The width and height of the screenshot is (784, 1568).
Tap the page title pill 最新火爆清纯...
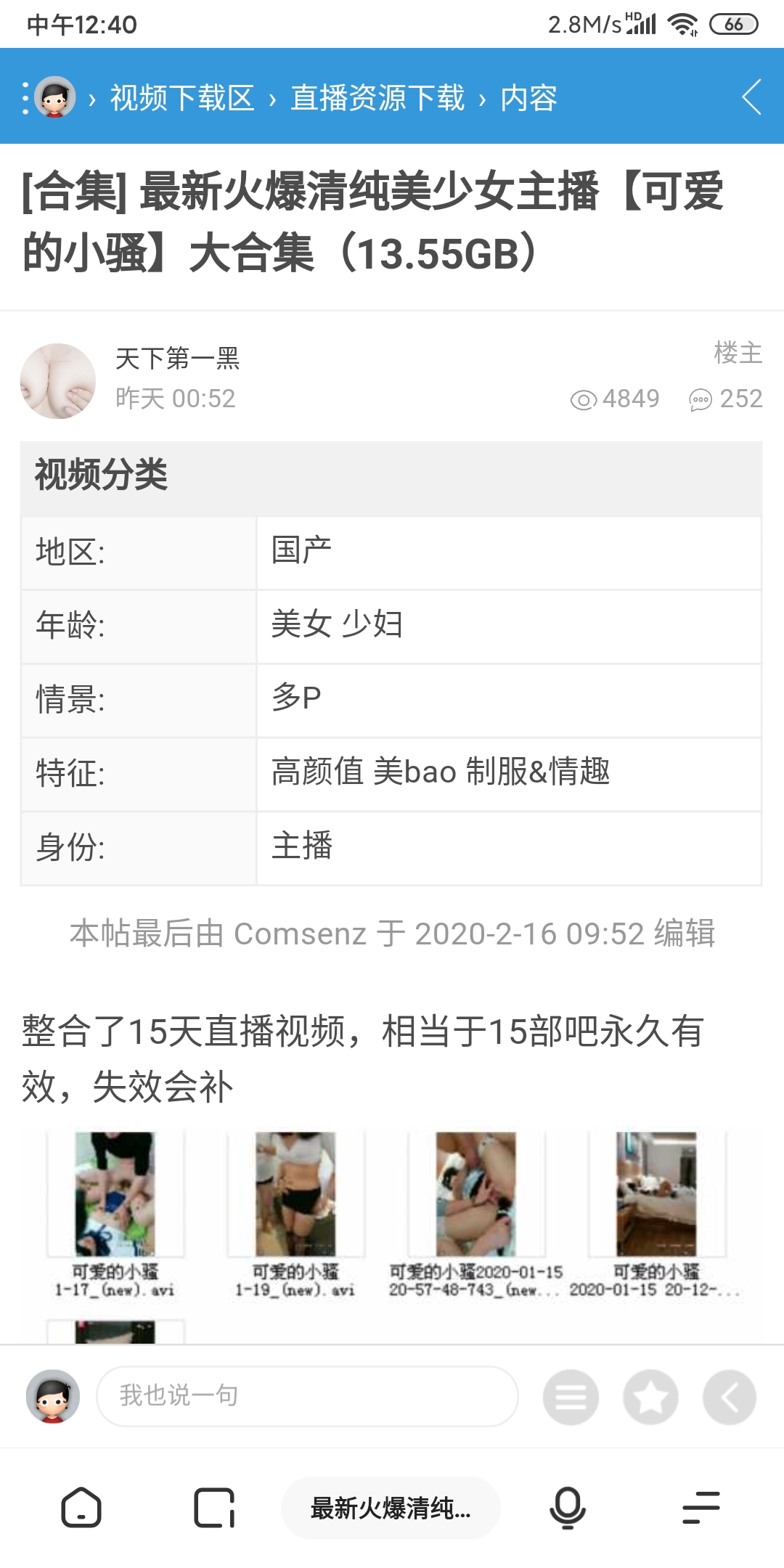click(391, 1508)
